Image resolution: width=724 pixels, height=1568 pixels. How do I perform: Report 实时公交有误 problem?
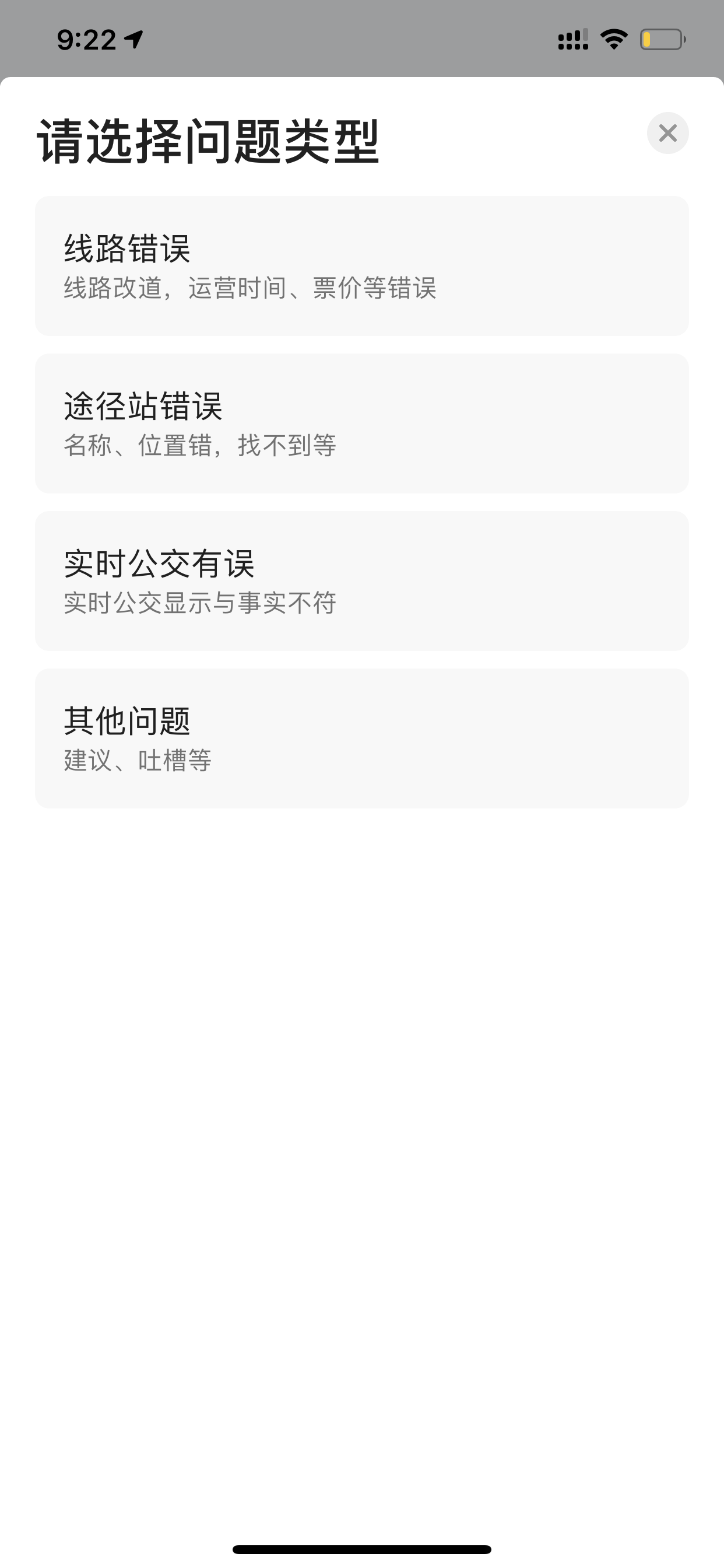pyautogui.click(x=362, y=580)
